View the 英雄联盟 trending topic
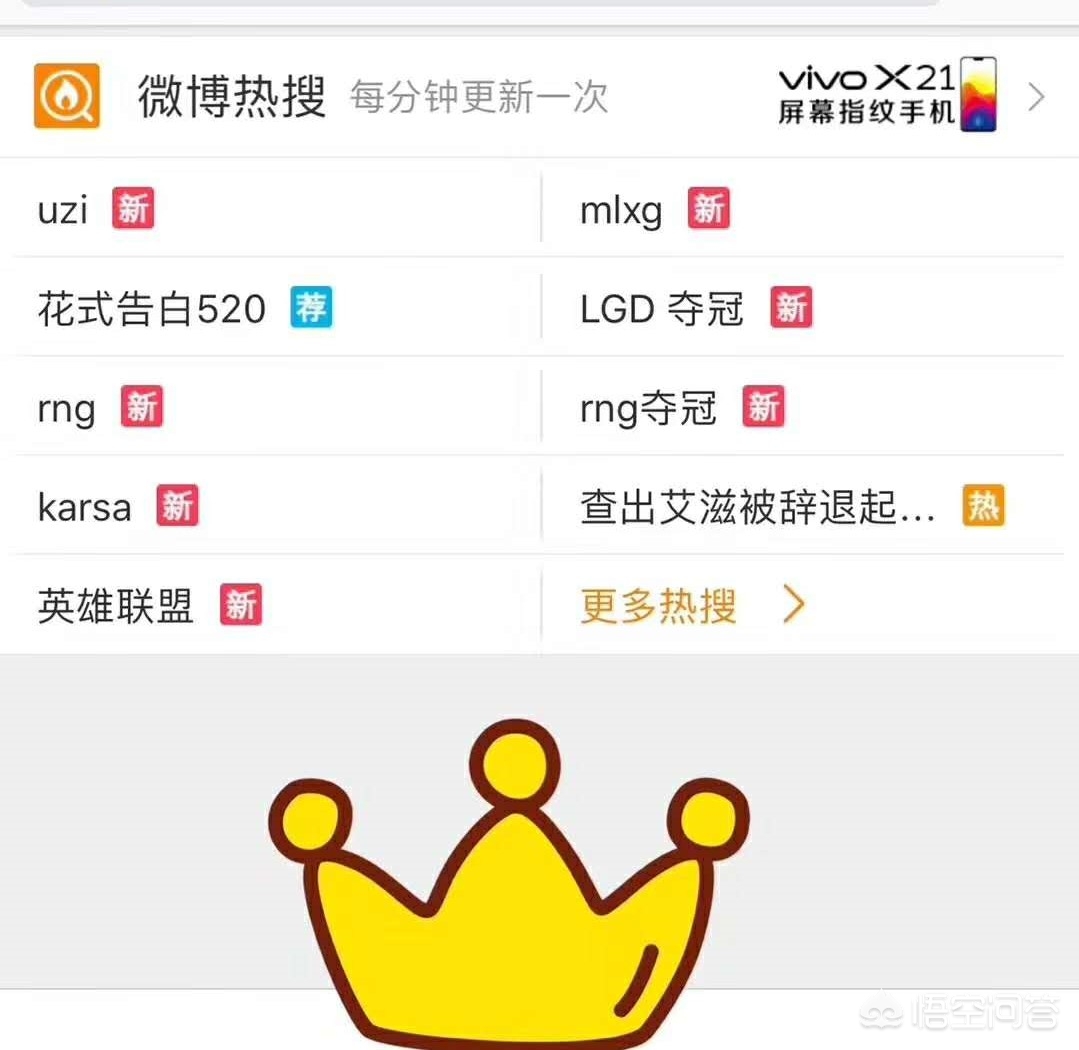This screenshot has width=1079, height=1050. (x=116, y=606)
